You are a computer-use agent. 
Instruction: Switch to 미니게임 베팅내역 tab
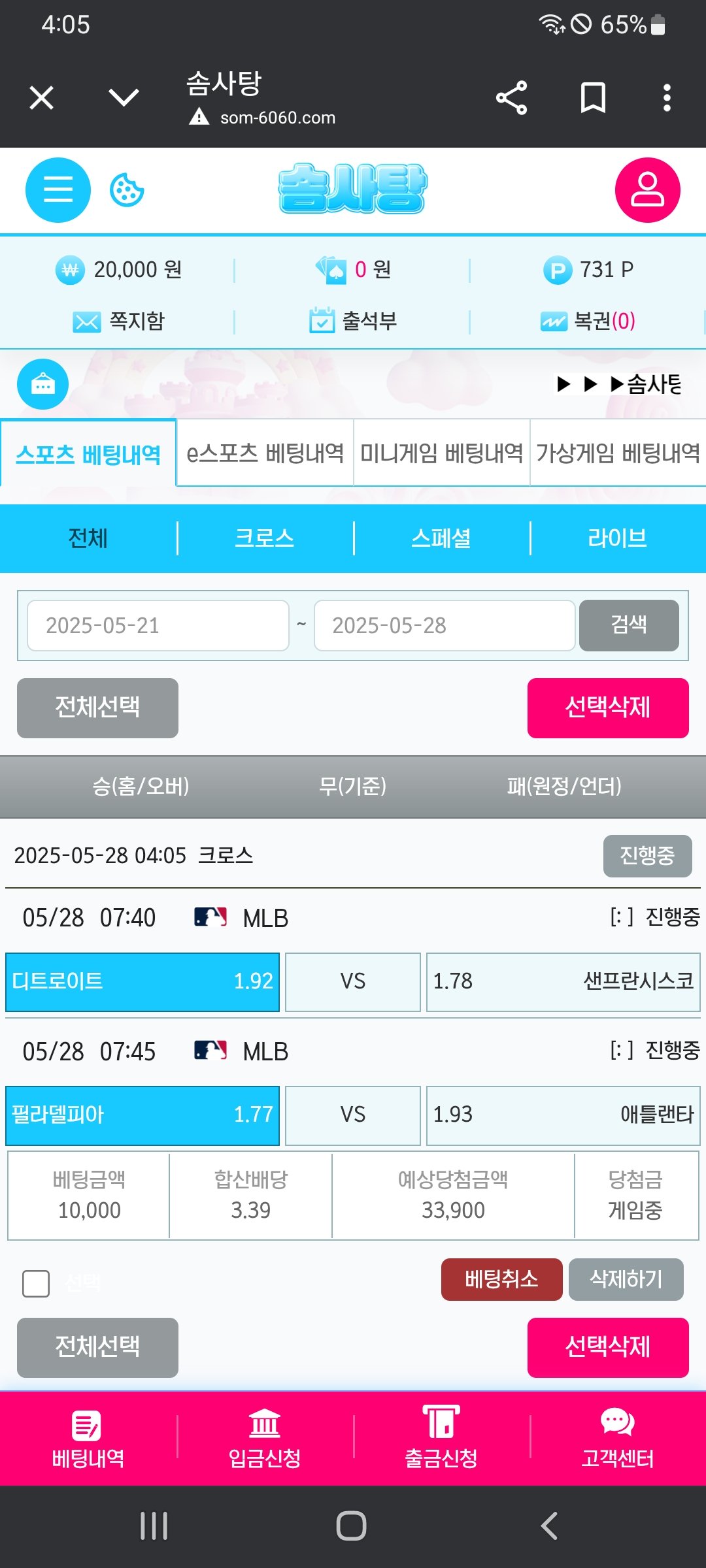pyautogui.click(x=441, y=453)
